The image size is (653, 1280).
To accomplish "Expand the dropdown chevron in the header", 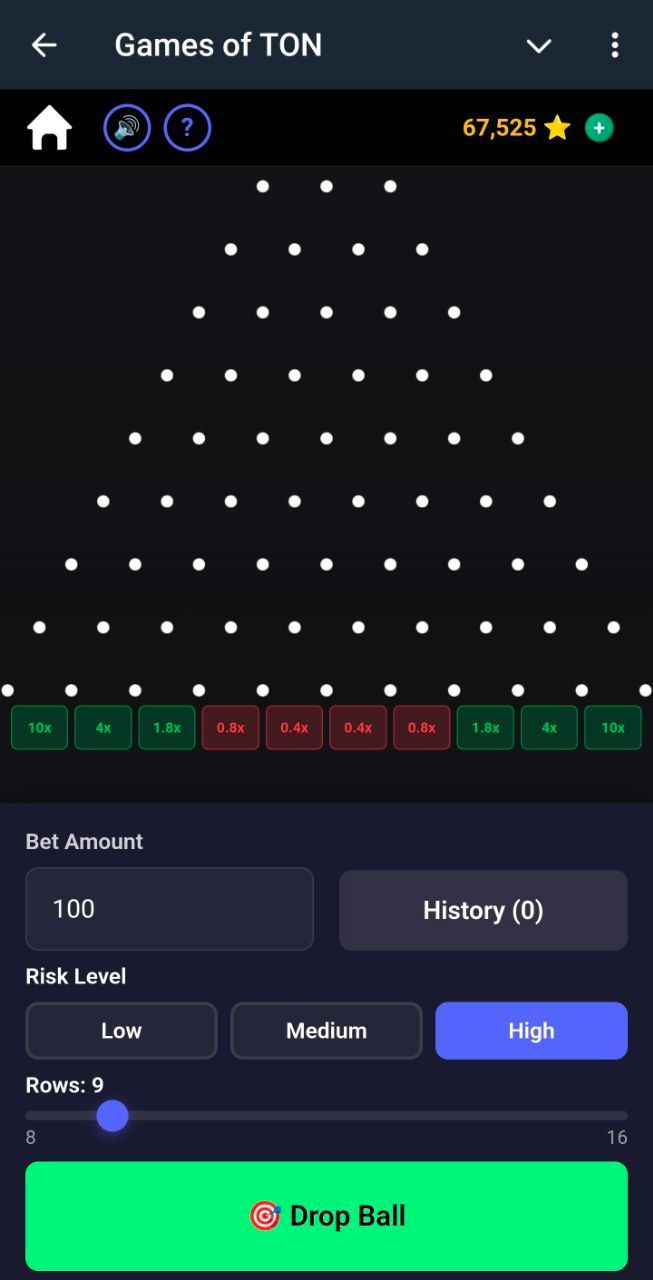I will (x=539, y=45).
